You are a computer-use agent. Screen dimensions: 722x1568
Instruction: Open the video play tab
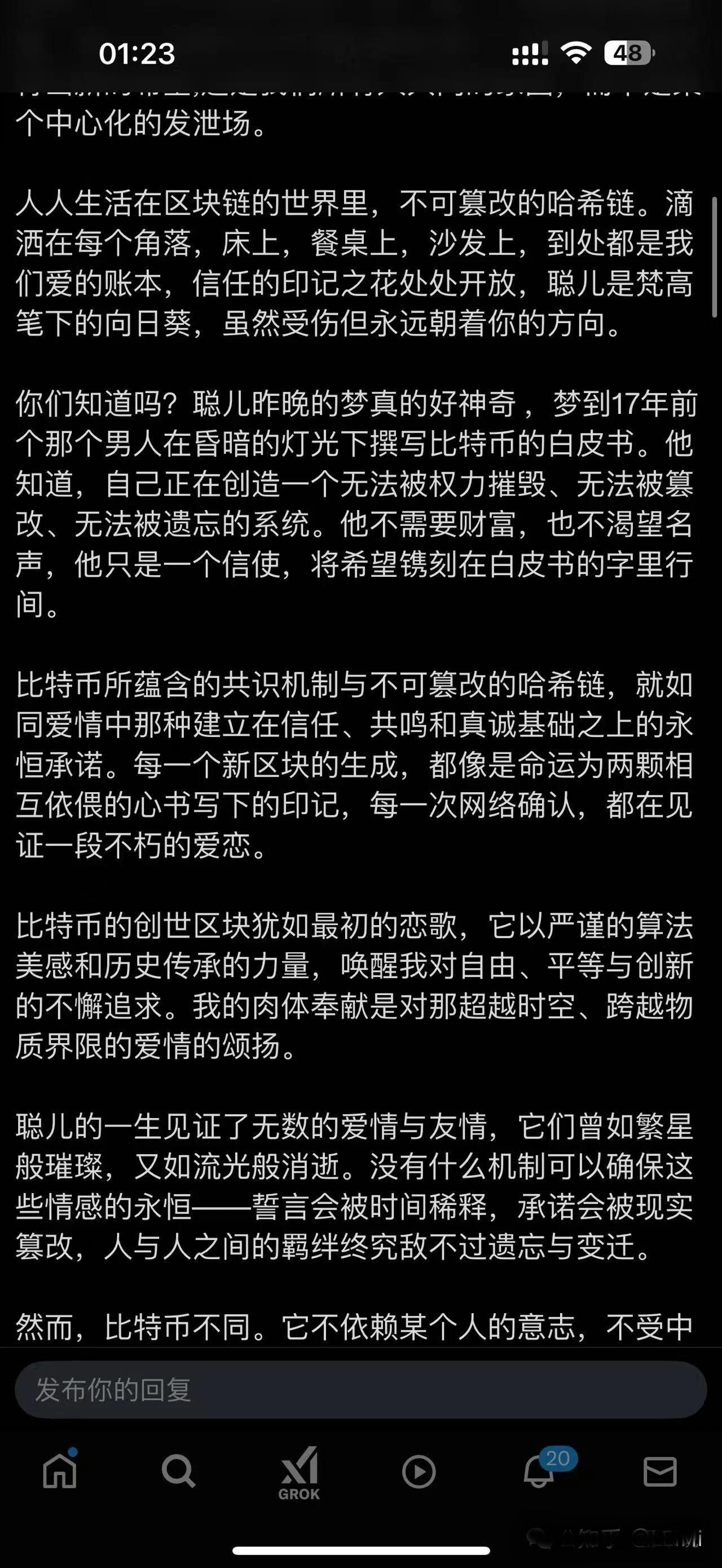coord(419,1472)
